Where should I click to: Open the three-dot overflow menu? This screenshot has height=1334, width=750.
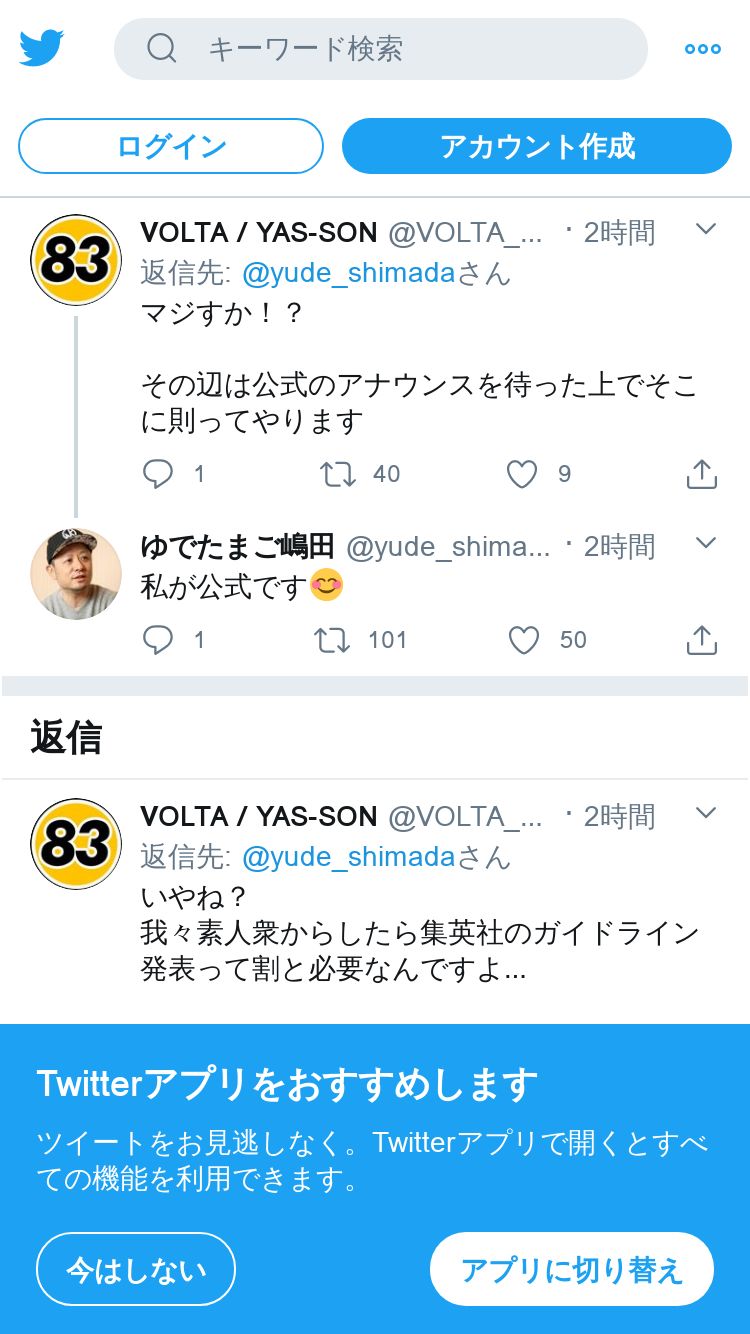[703, 49]
